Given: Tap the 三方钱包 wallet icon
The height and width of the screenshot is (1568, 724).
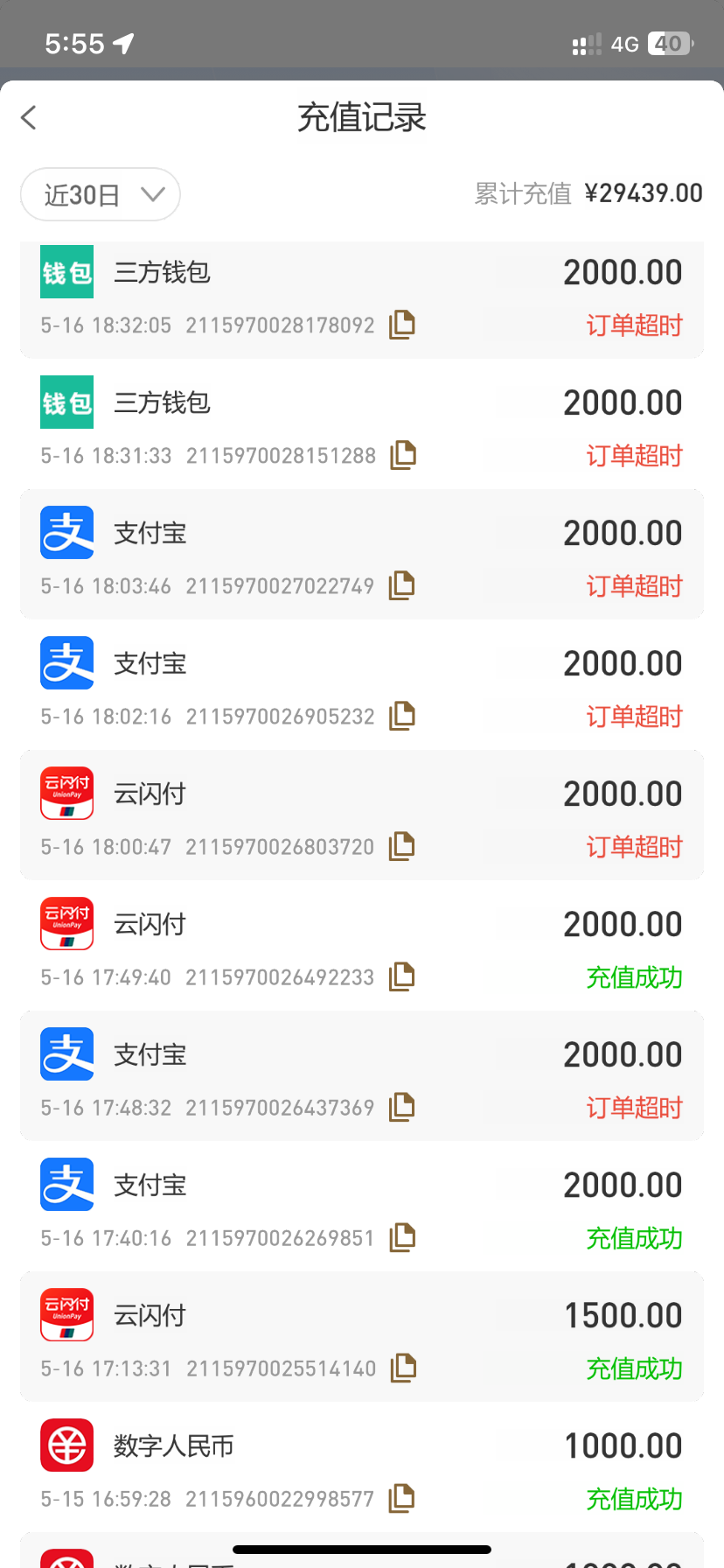Looking at the screenshot, I should pyautogui.click(x=66, y=272).
